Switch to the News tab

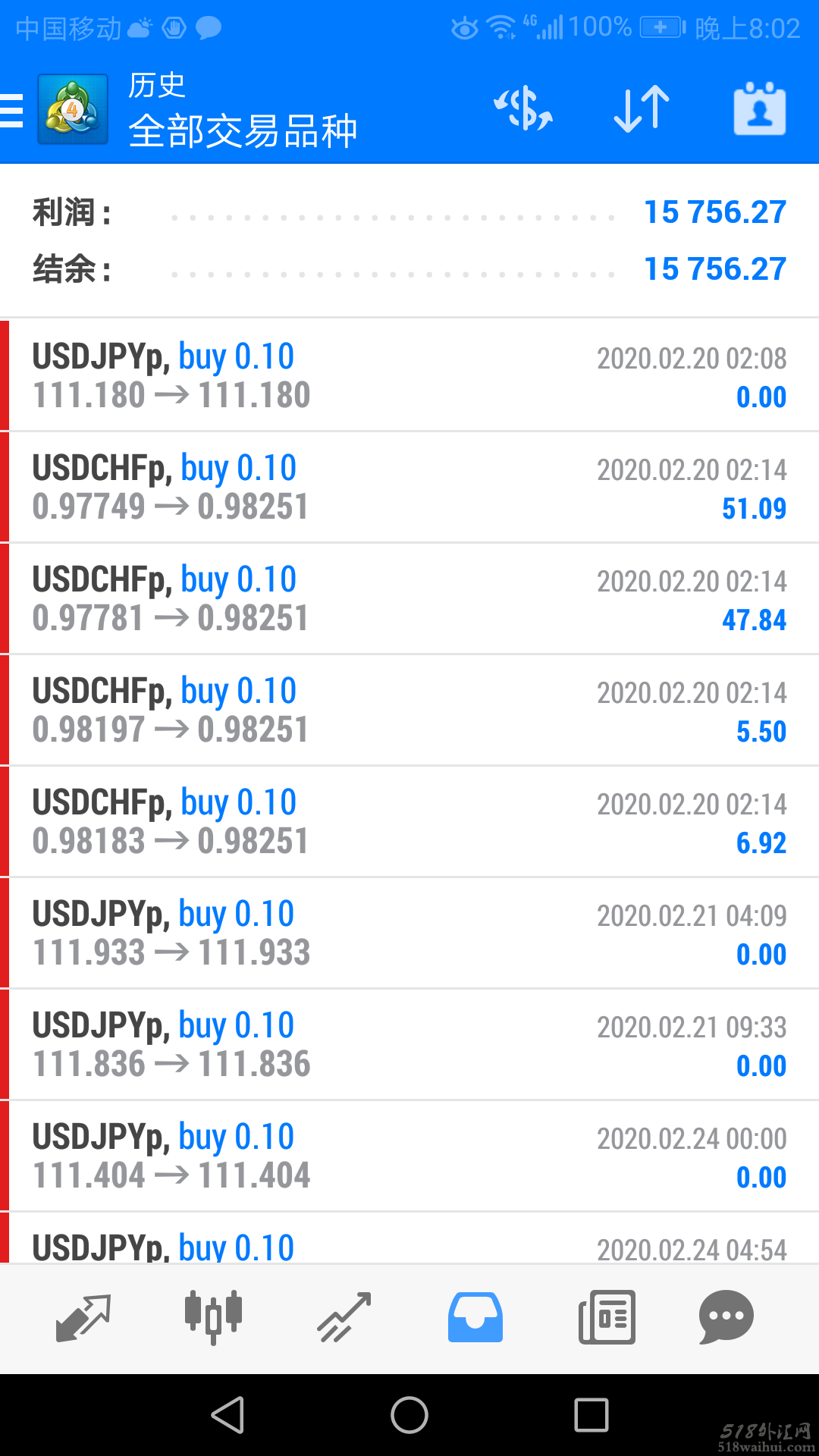[x=607, y=1318]
